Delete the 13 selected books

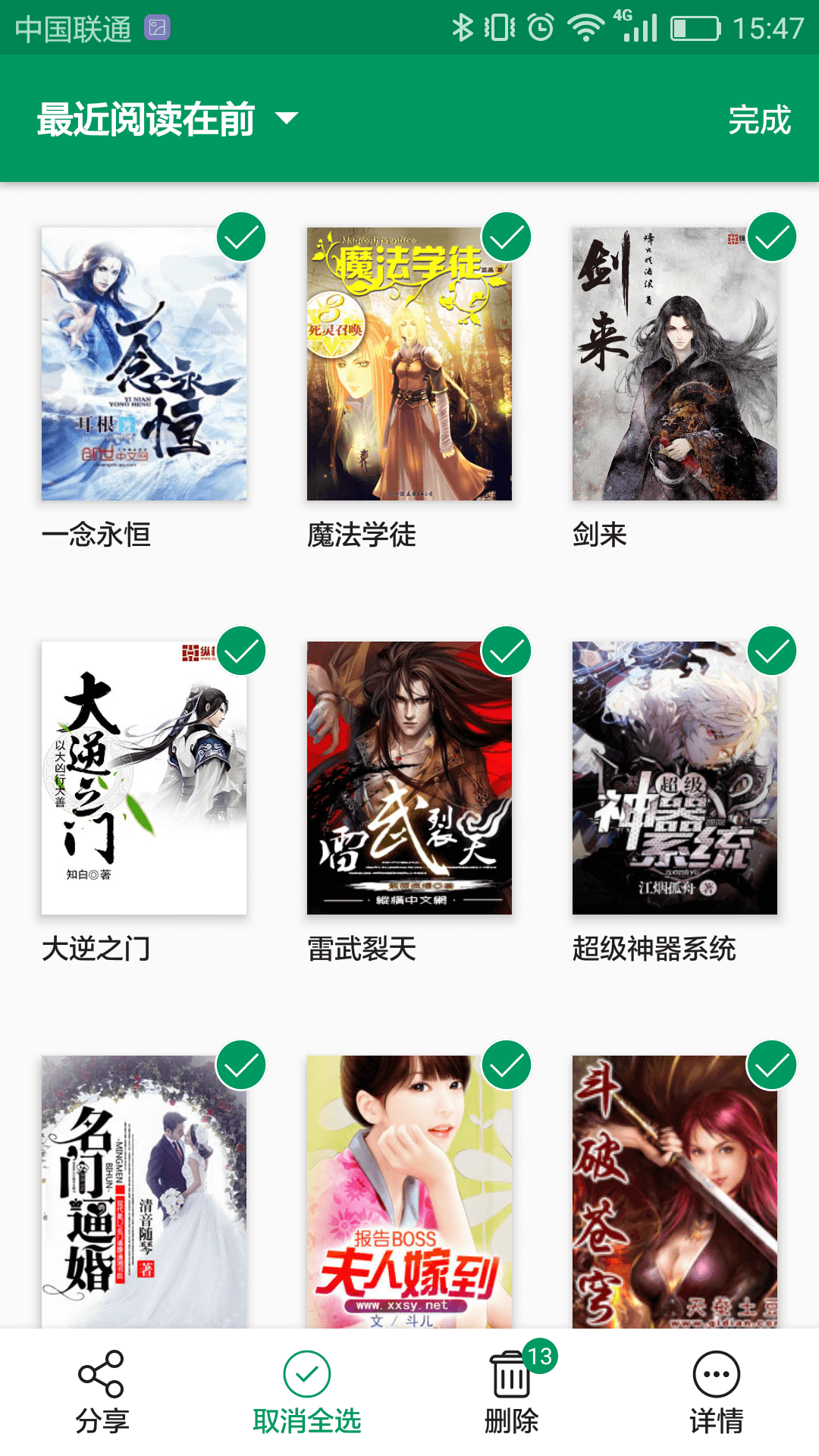point(512,1392)
